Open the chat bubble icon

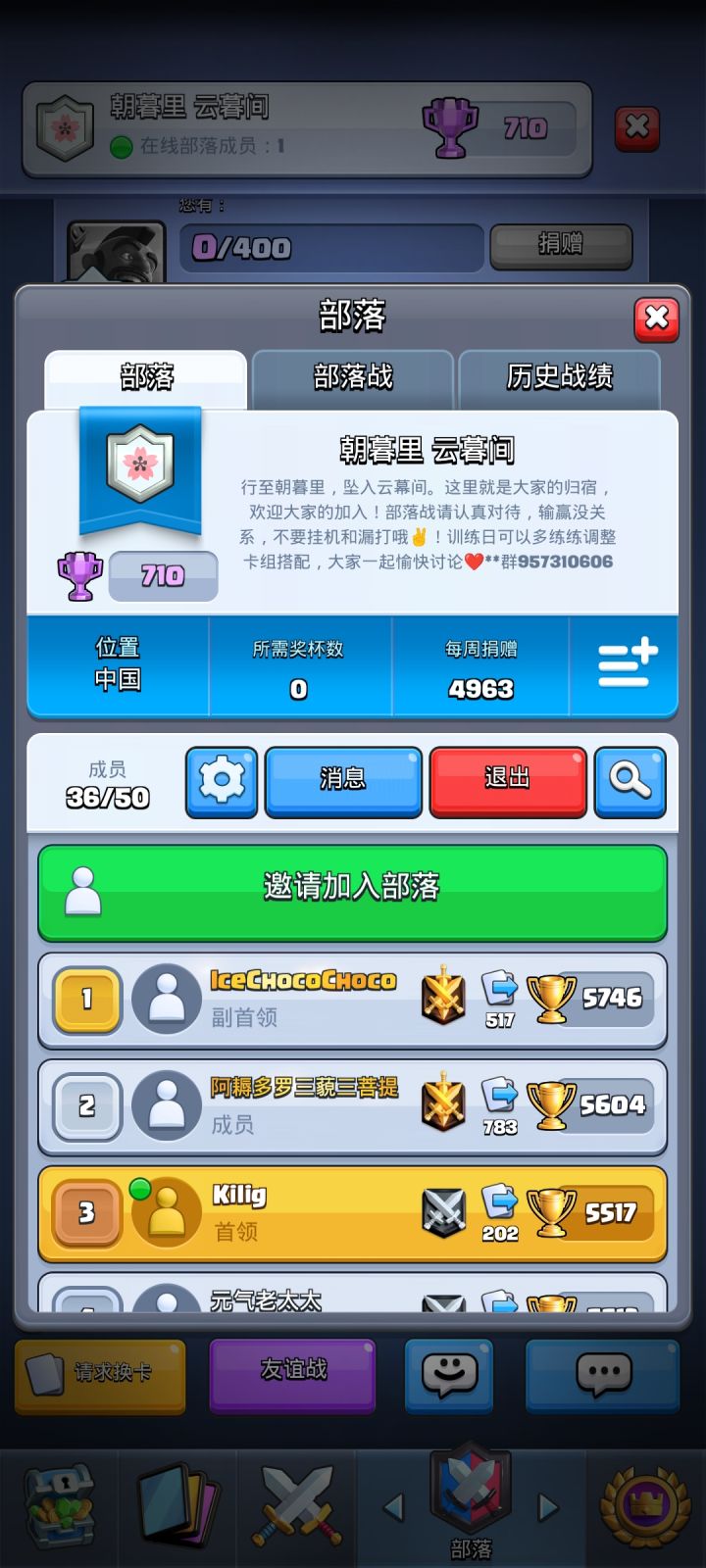(602, 1377)
